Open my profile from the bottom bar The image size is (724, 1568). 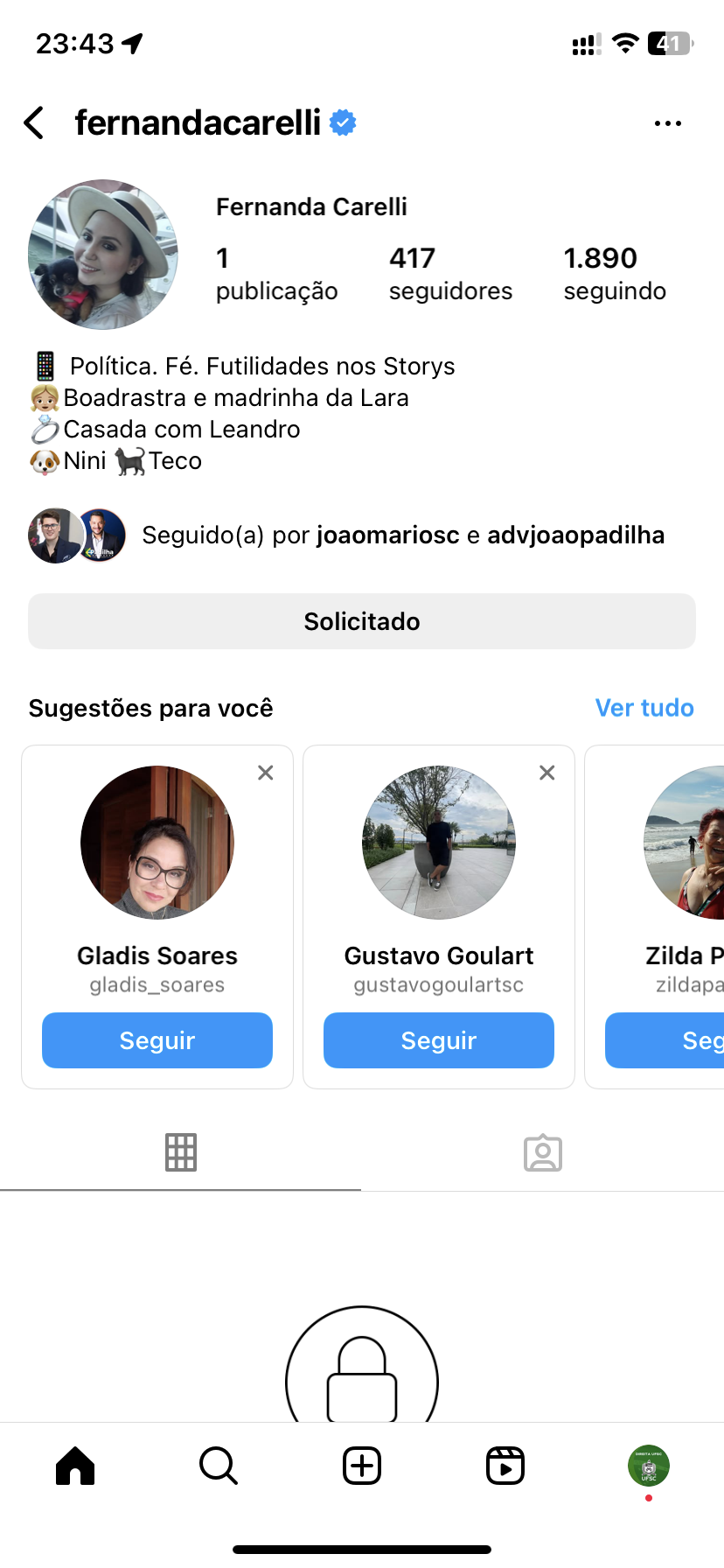[649, 1466]
